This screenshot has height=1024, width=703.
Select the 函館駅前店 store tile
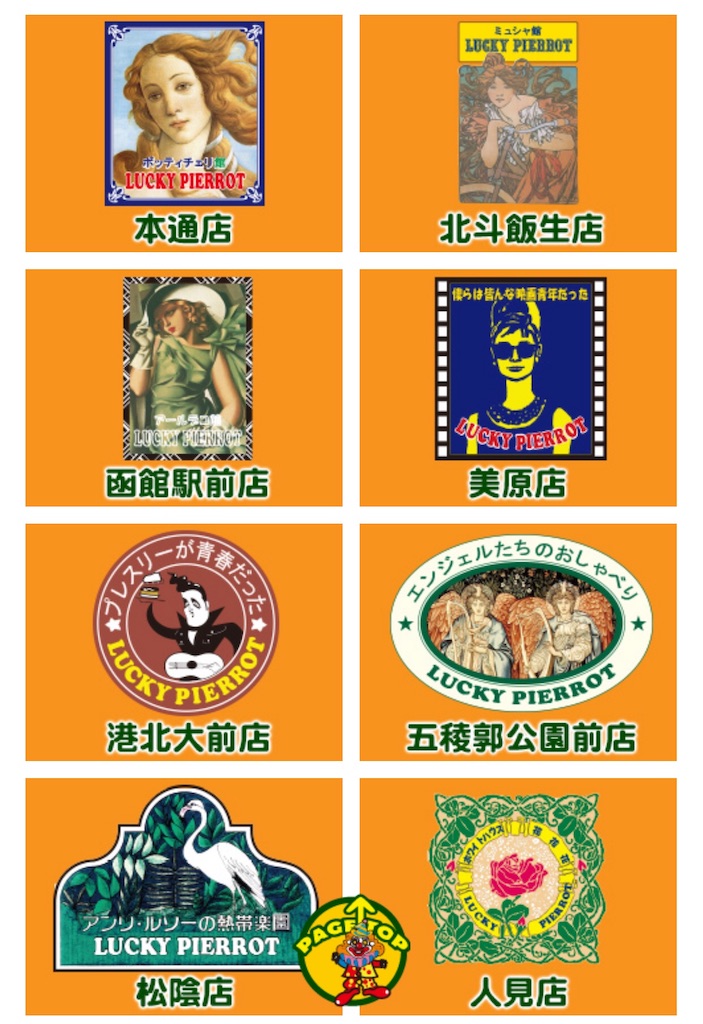pyautogui.click(x=184, y=387)
